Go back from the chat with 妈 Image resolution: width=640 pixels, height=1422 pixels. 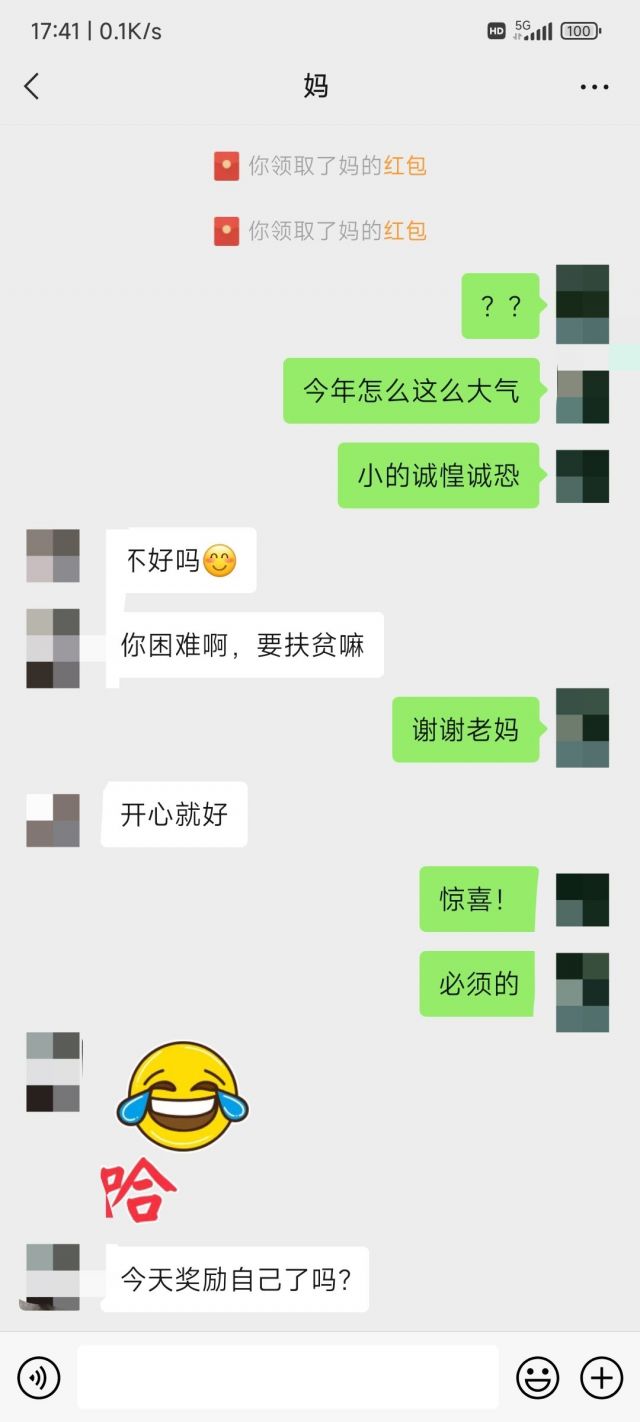pos(31,87)
